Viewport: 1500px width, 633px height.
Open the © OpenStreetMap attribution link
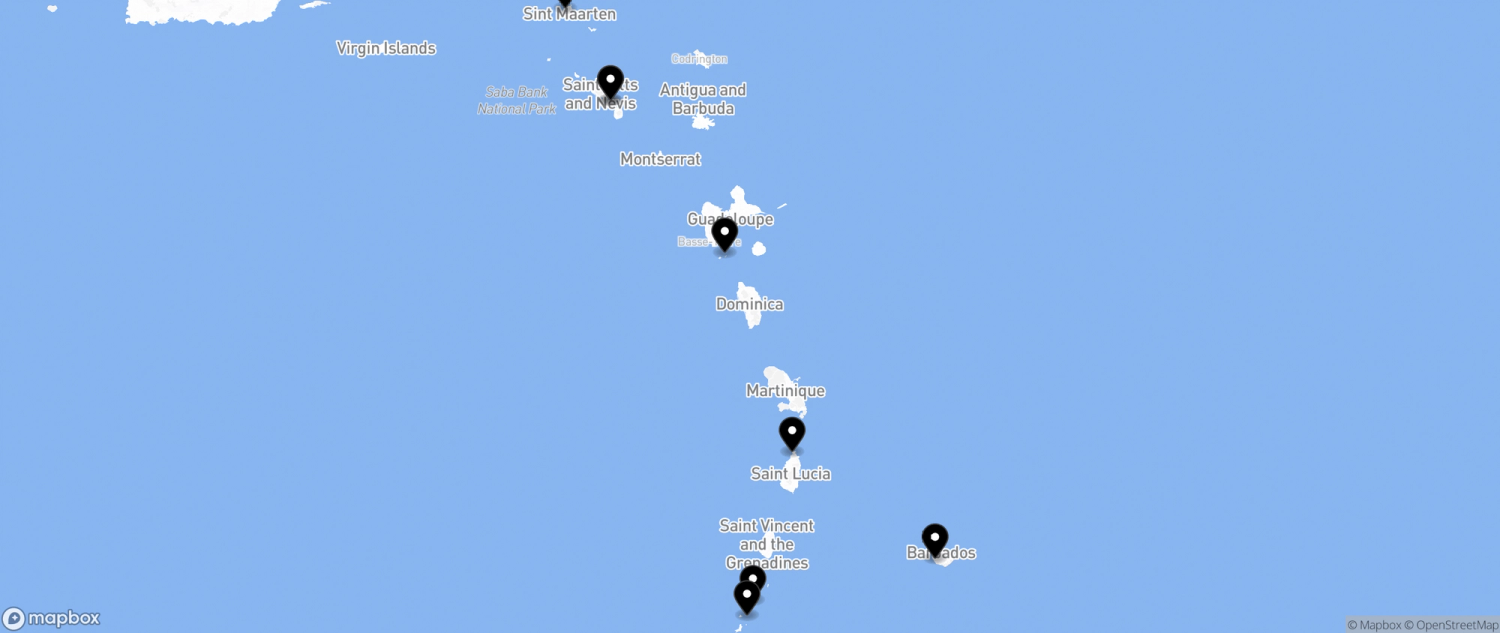(1456, 625)
